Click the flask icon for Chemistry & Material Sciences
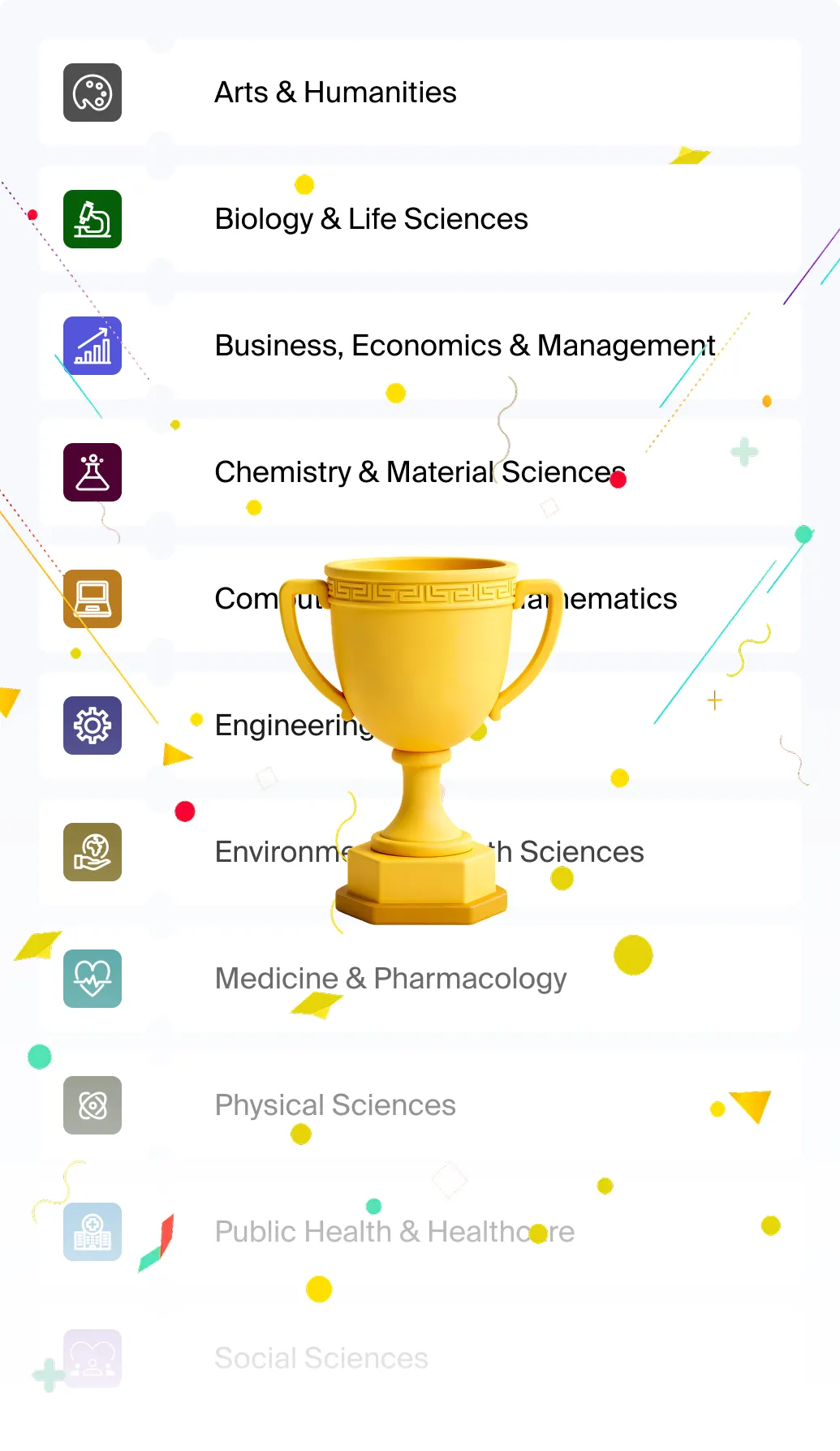This screenshot has height=1451, width=840. [92, 471]
